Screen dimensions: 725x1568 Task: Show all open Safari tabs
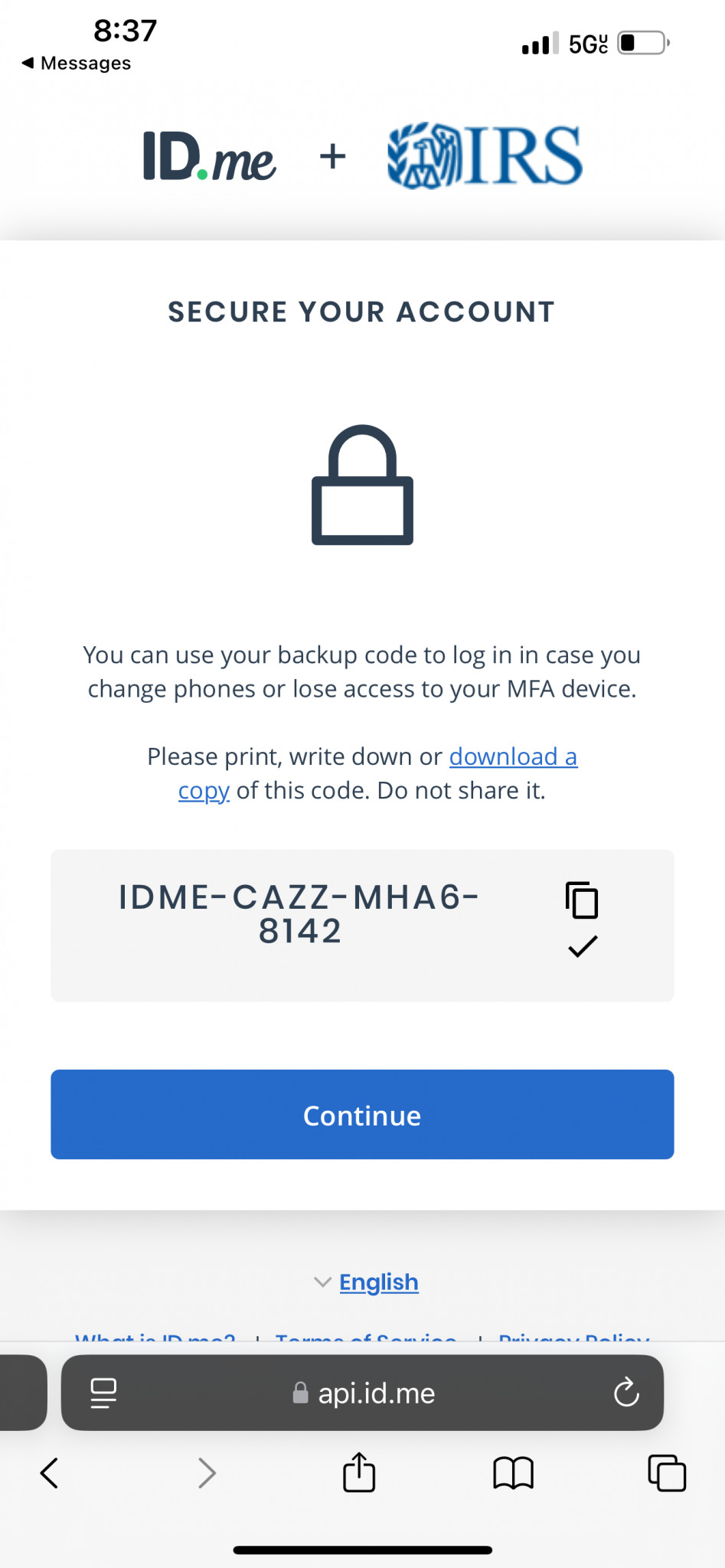point(667,1472)
